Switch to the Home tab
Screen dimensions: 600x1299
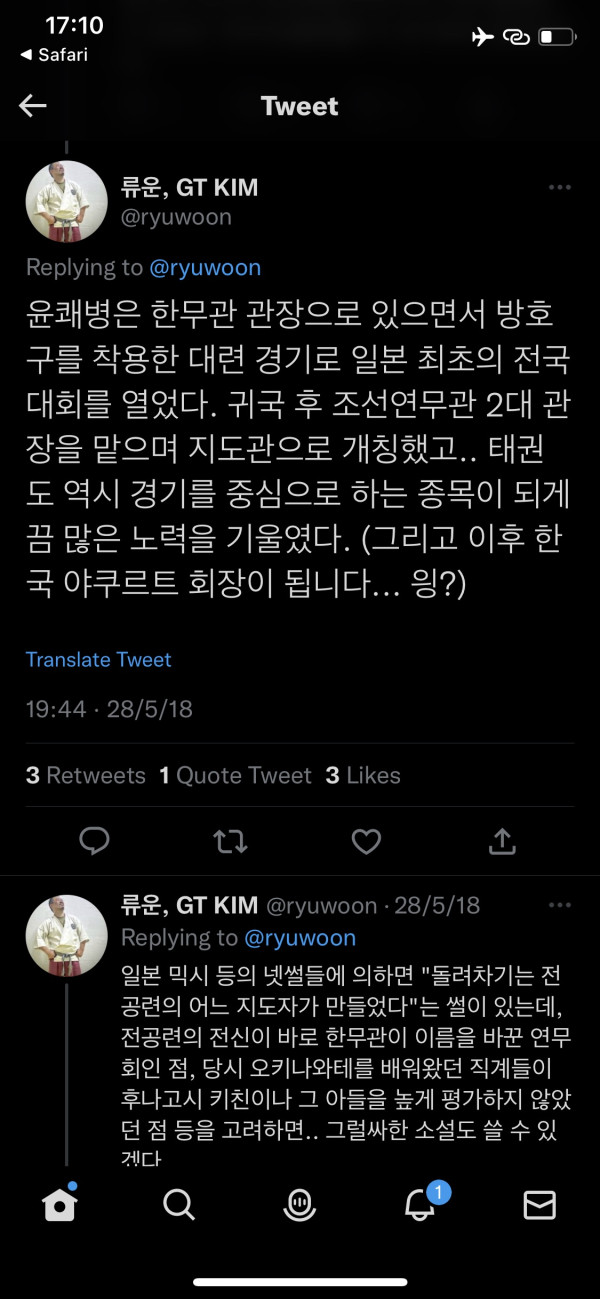[60, 1206]
